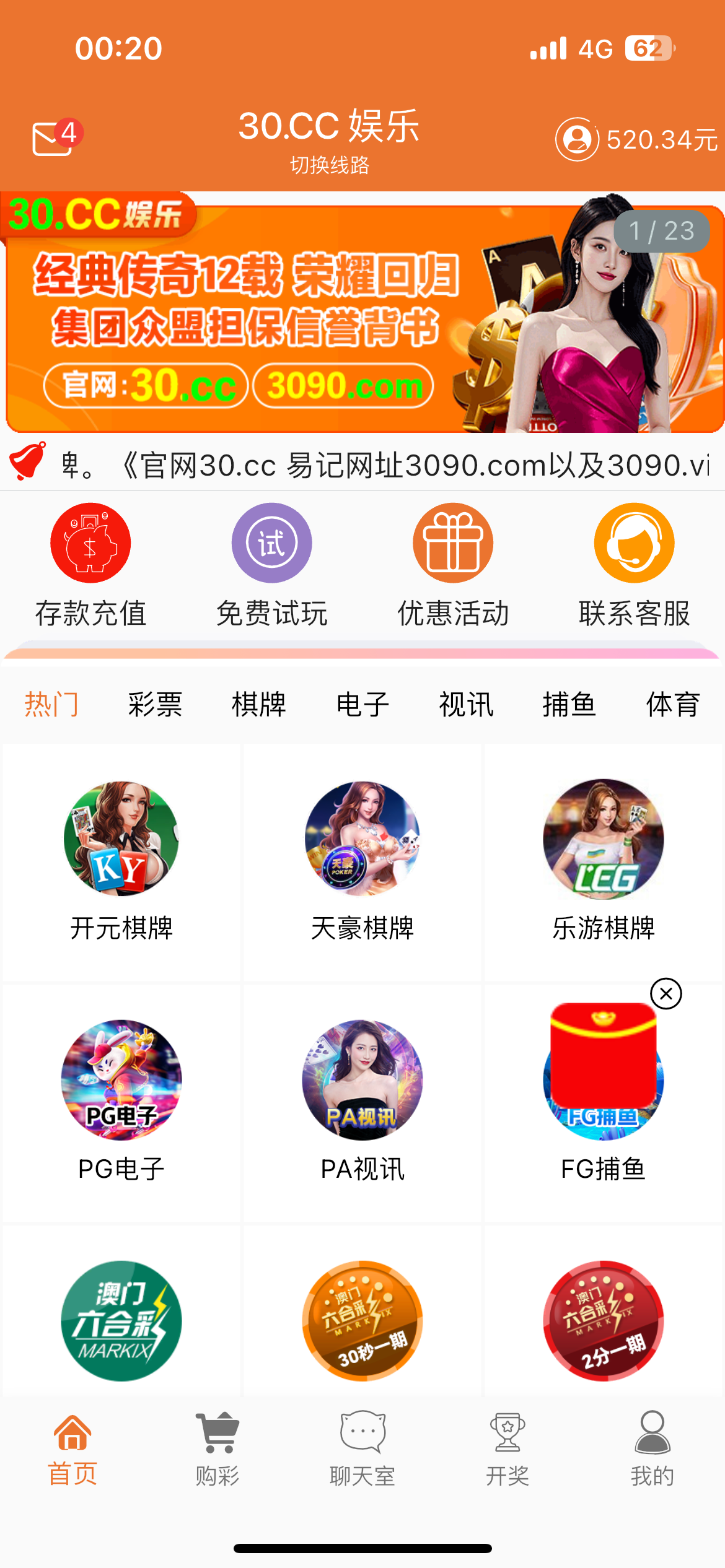Open the account profile avatar
This screenshot has height=1568, width=725.
pos(576,139)
